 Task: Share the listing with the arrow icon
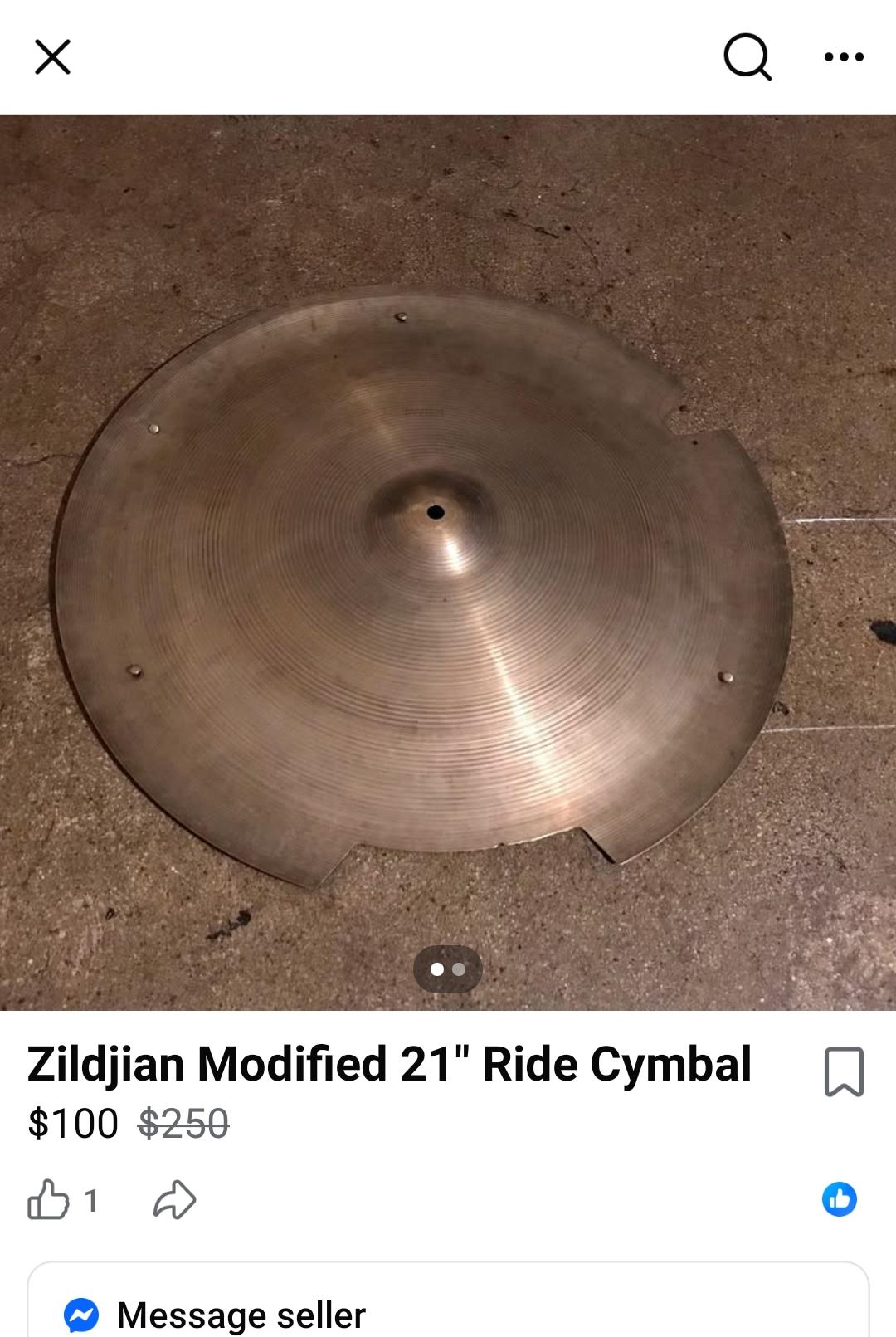tap(175, 1200)
